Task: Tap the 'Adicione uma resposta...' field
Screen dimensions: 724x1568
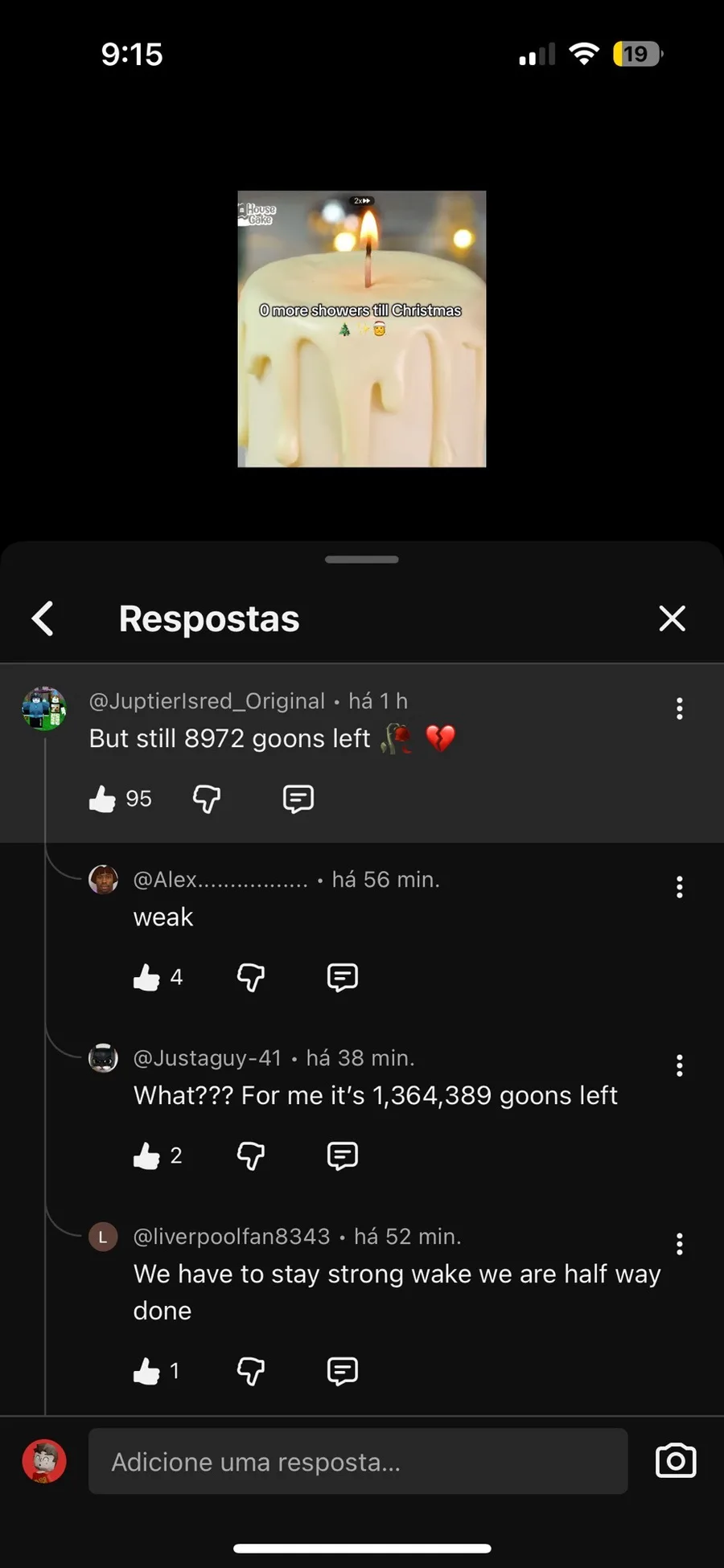Action: (x=358, y=1461)
